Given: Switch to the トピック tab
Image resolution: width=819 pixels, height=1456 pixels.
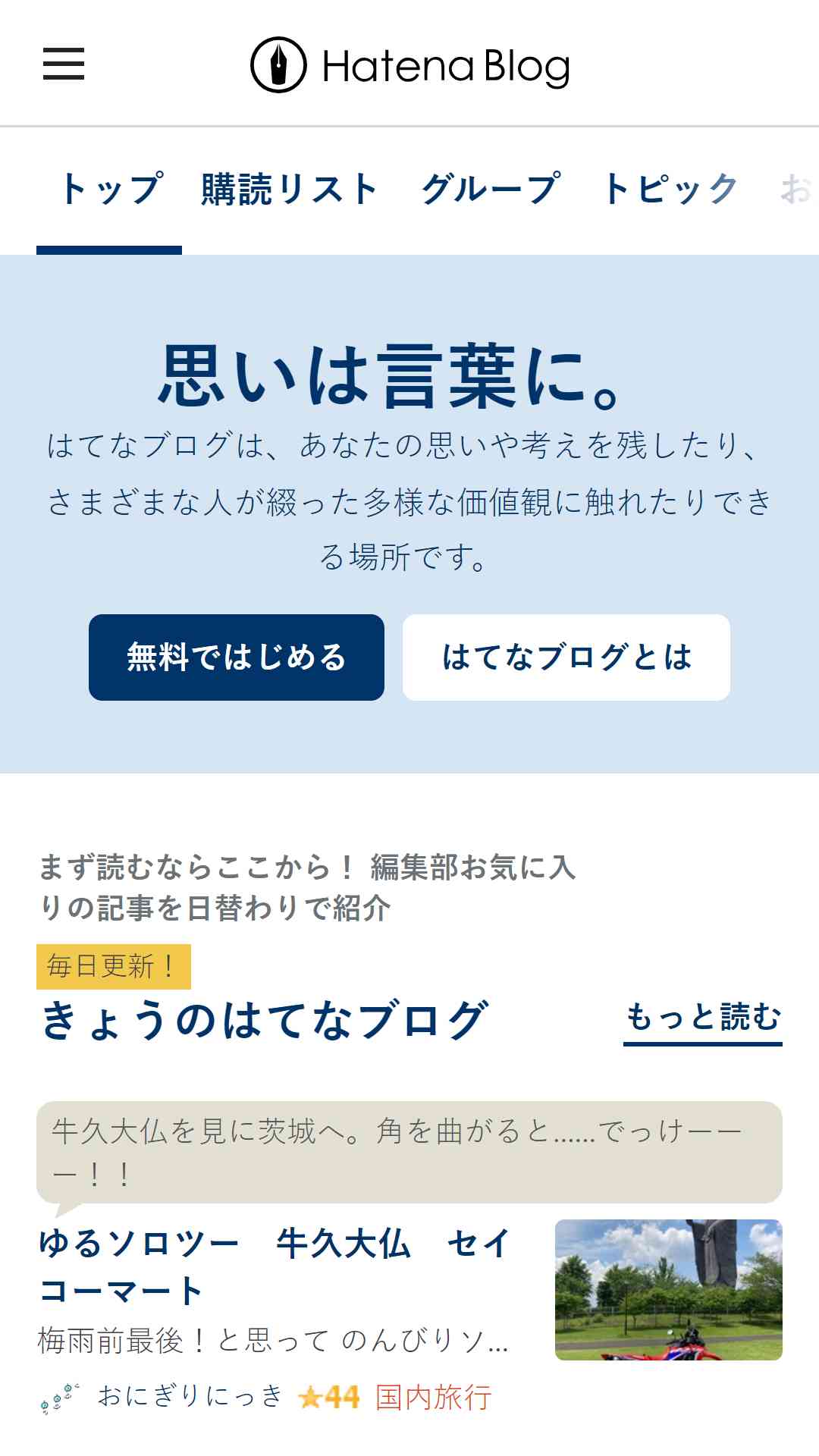Looking at the screenshot, I should (670, 190).
